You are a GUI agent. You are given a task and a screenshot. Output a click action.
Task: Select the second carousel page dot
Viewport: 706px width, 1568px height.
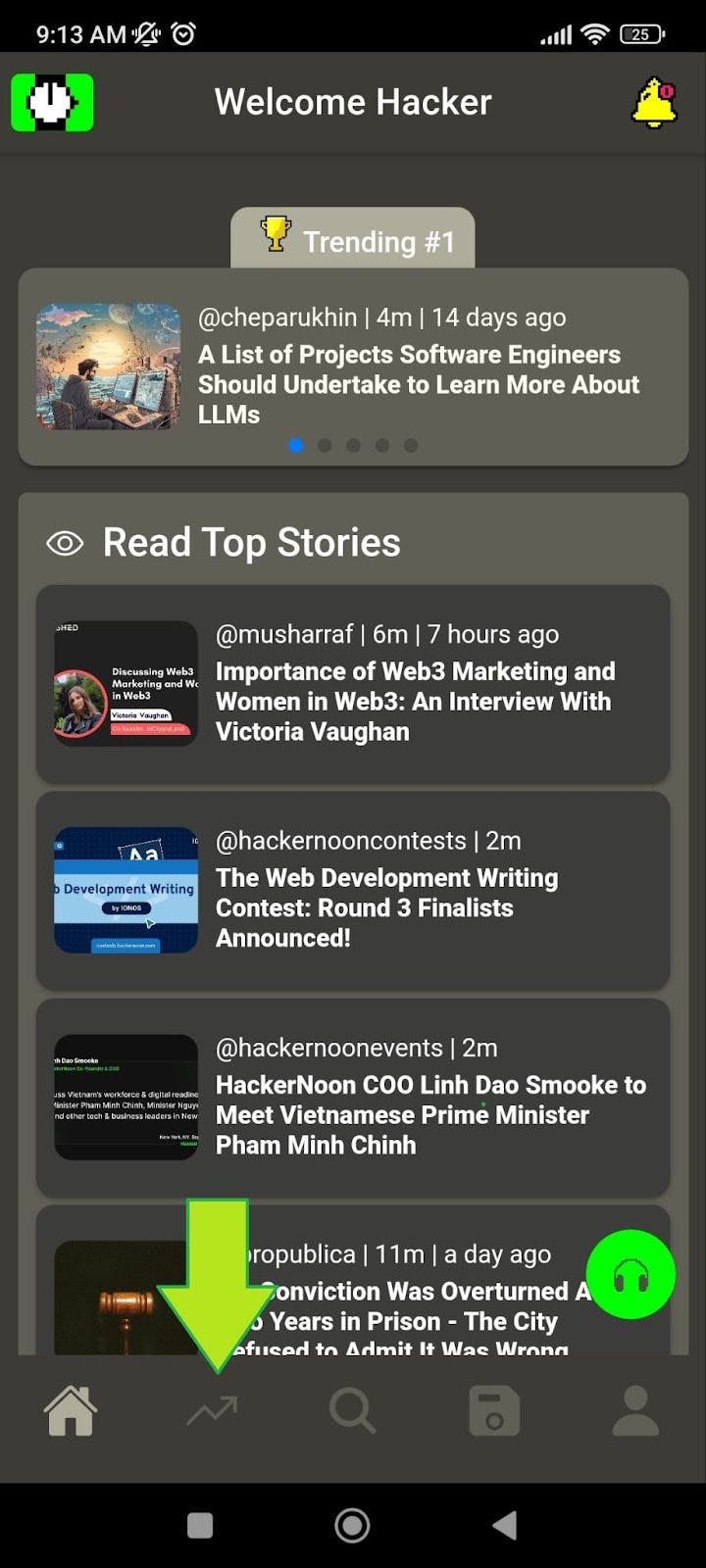pos(325,446)
